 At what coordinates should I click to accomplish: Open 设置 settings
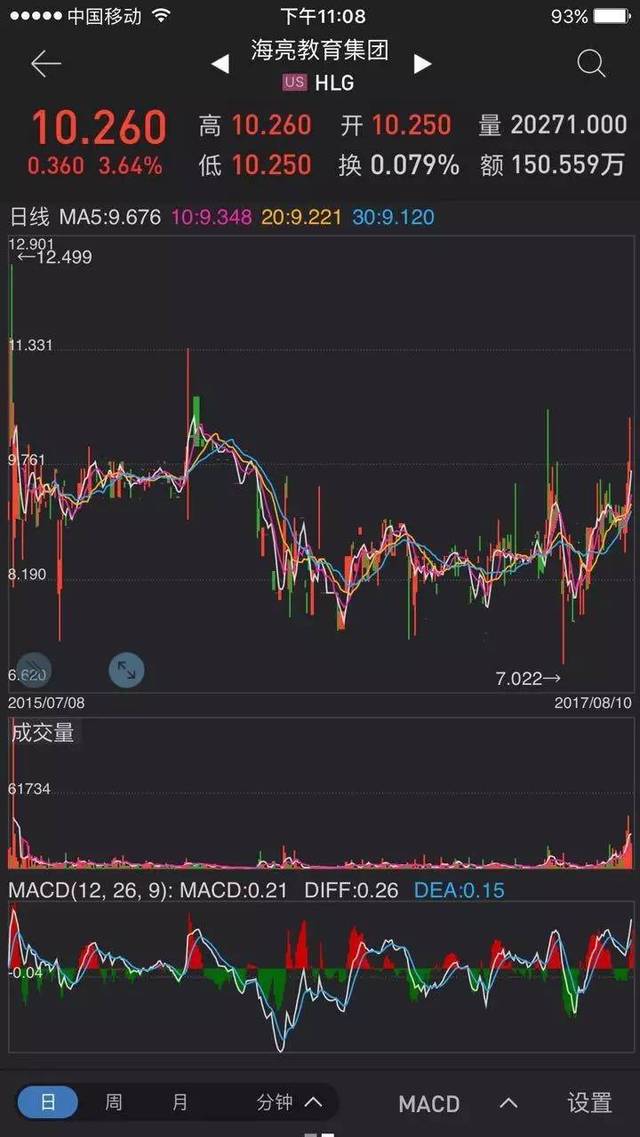click(589, 1103)
